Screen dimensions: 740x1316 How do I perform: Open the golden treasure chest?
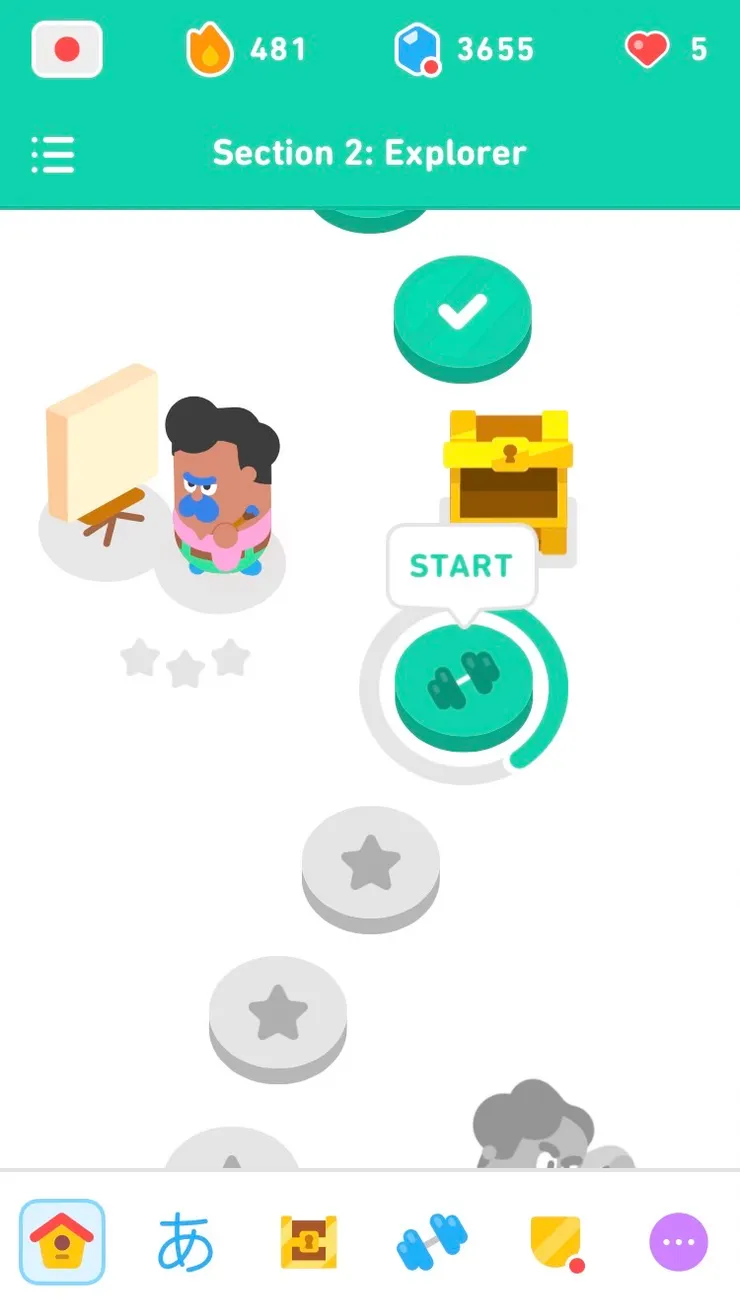click(508, 476)
